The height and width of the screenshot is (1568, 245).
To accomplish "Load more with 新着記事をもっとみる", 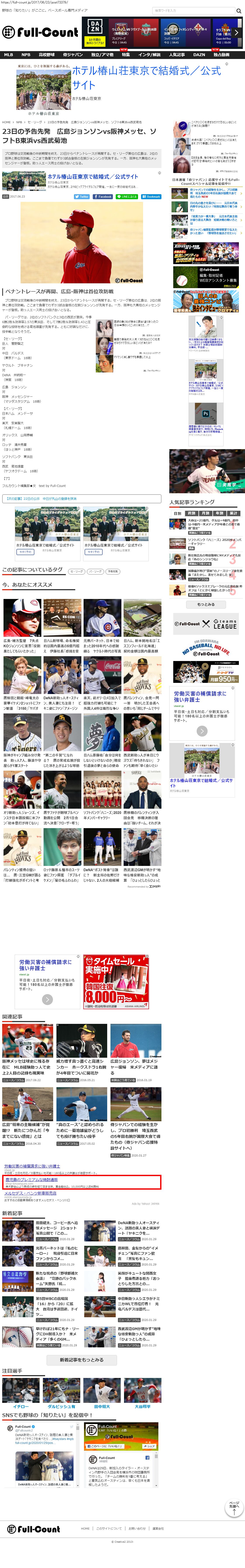I will [81, 1360].
